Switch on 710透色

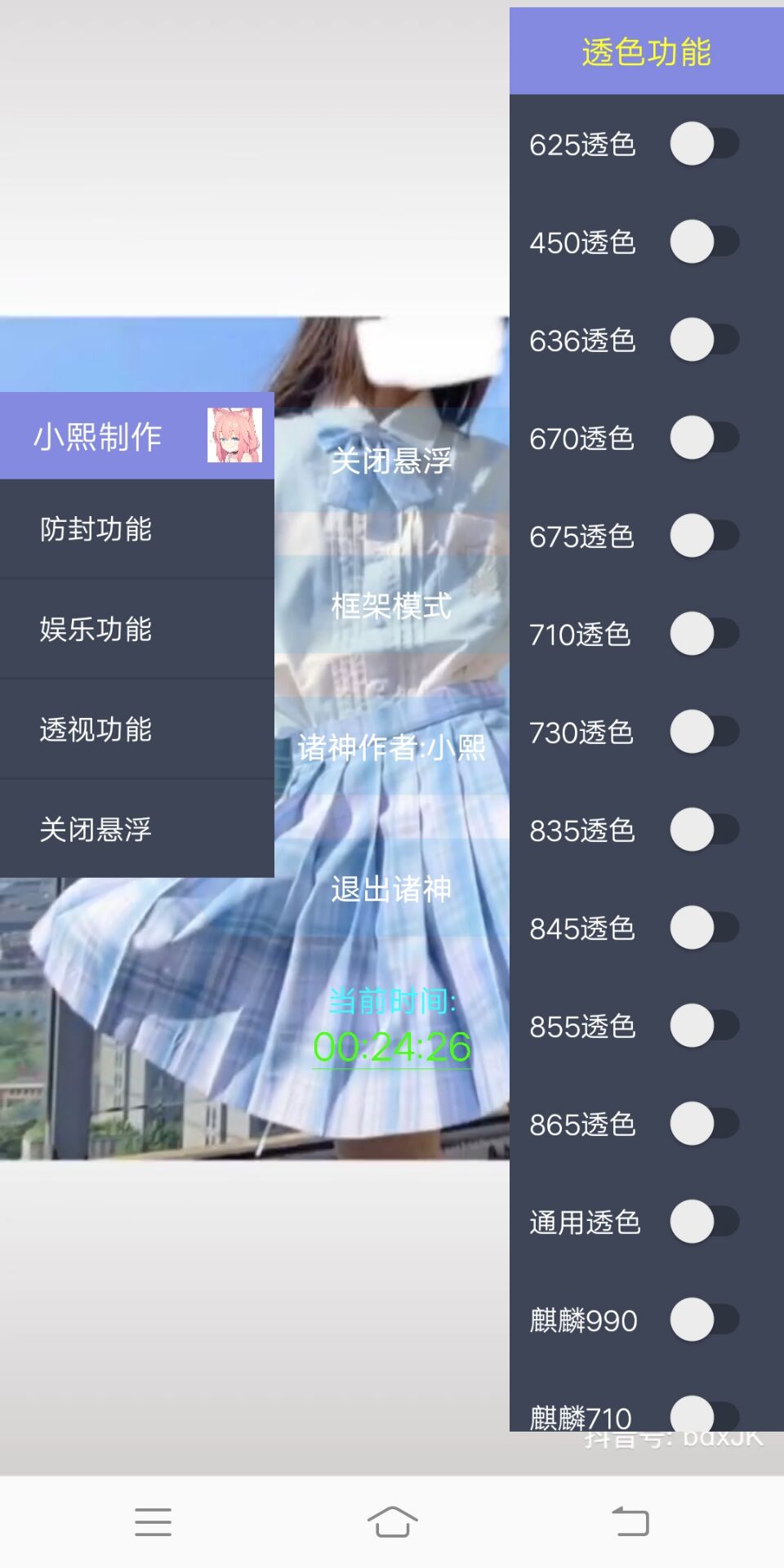(705, 635)
